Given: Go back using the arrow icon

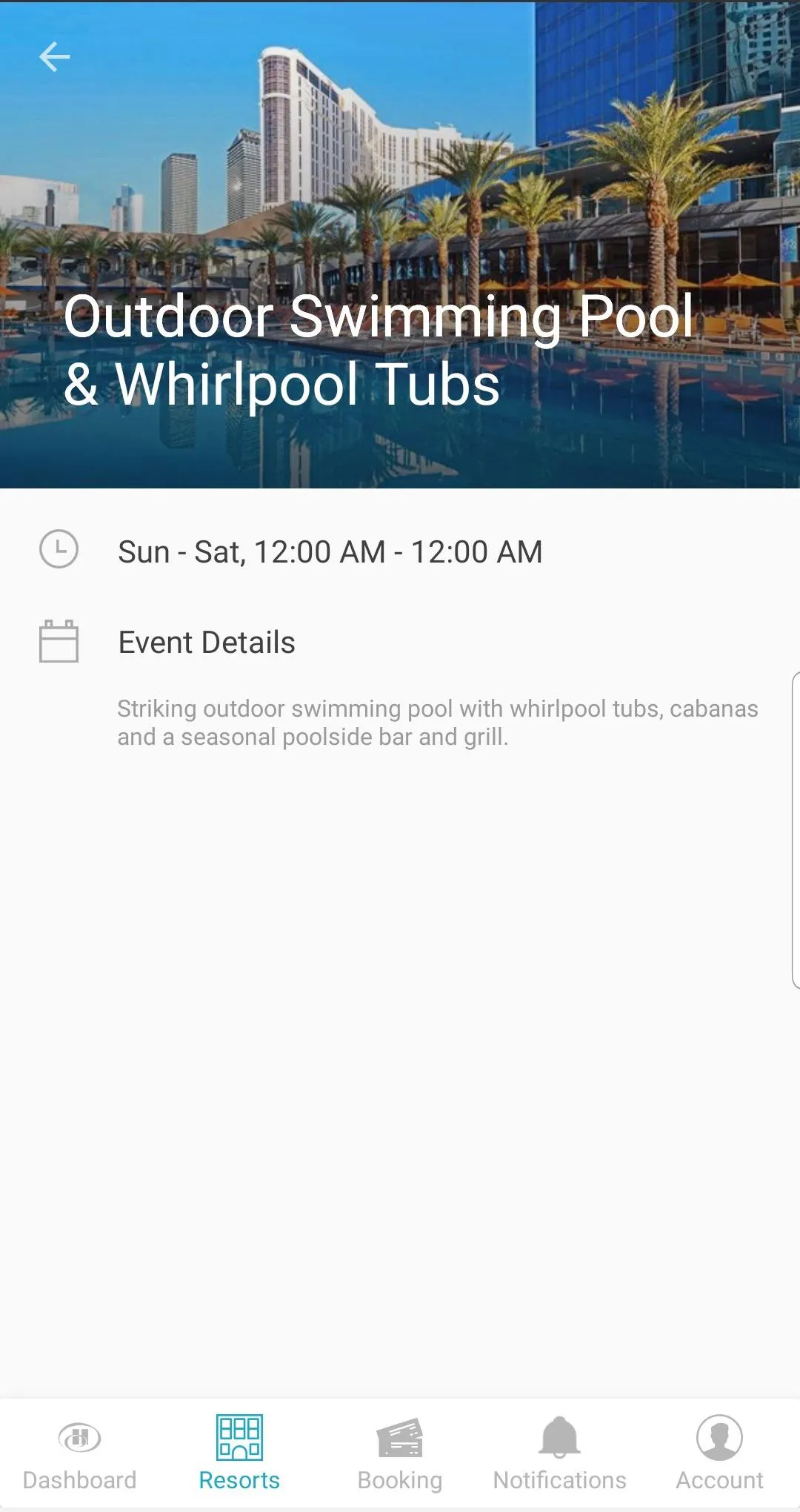Looking at the screenshot, I should click(55, 57).
